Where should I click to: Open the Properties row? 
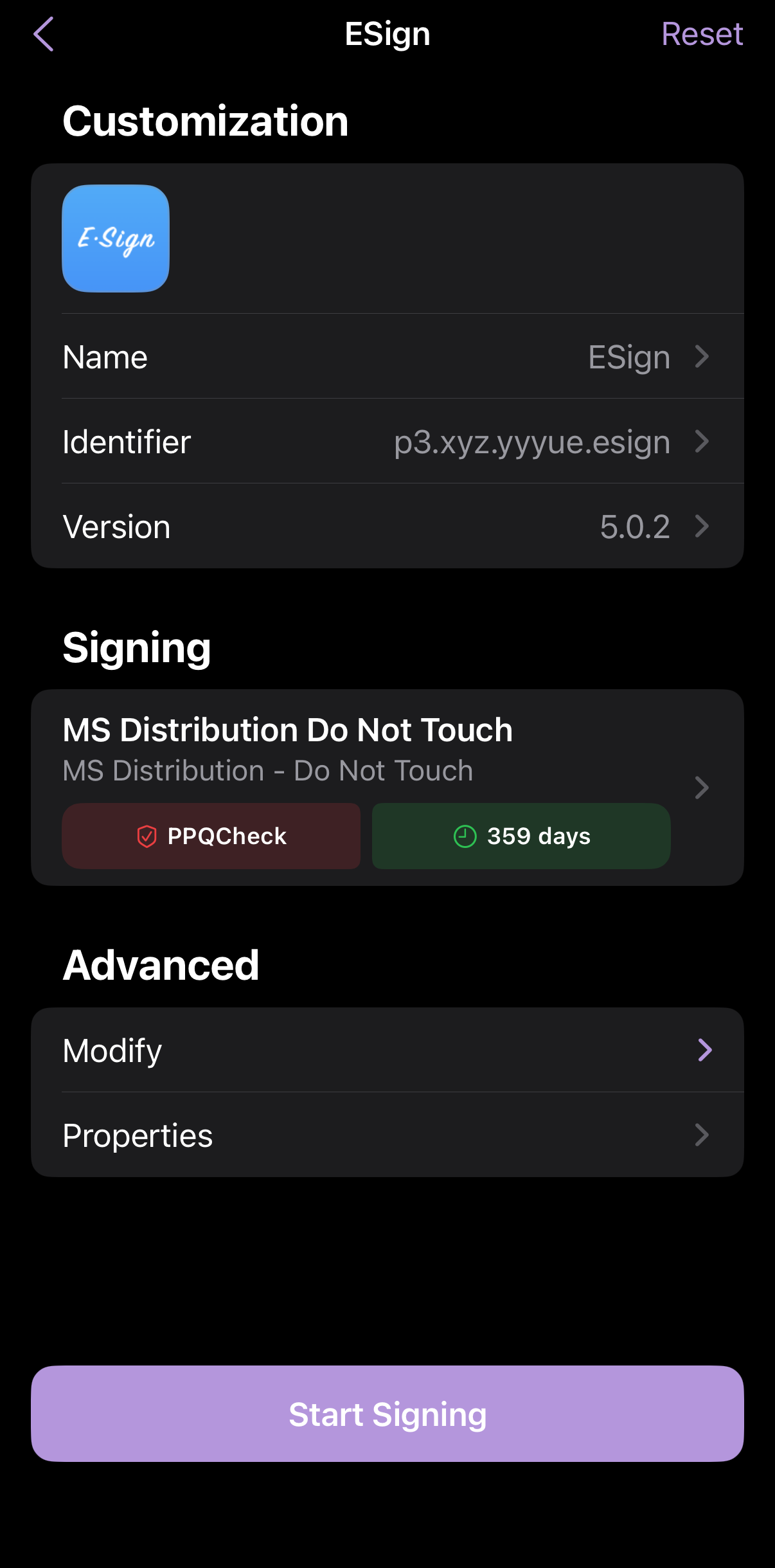click(387, 1135)
